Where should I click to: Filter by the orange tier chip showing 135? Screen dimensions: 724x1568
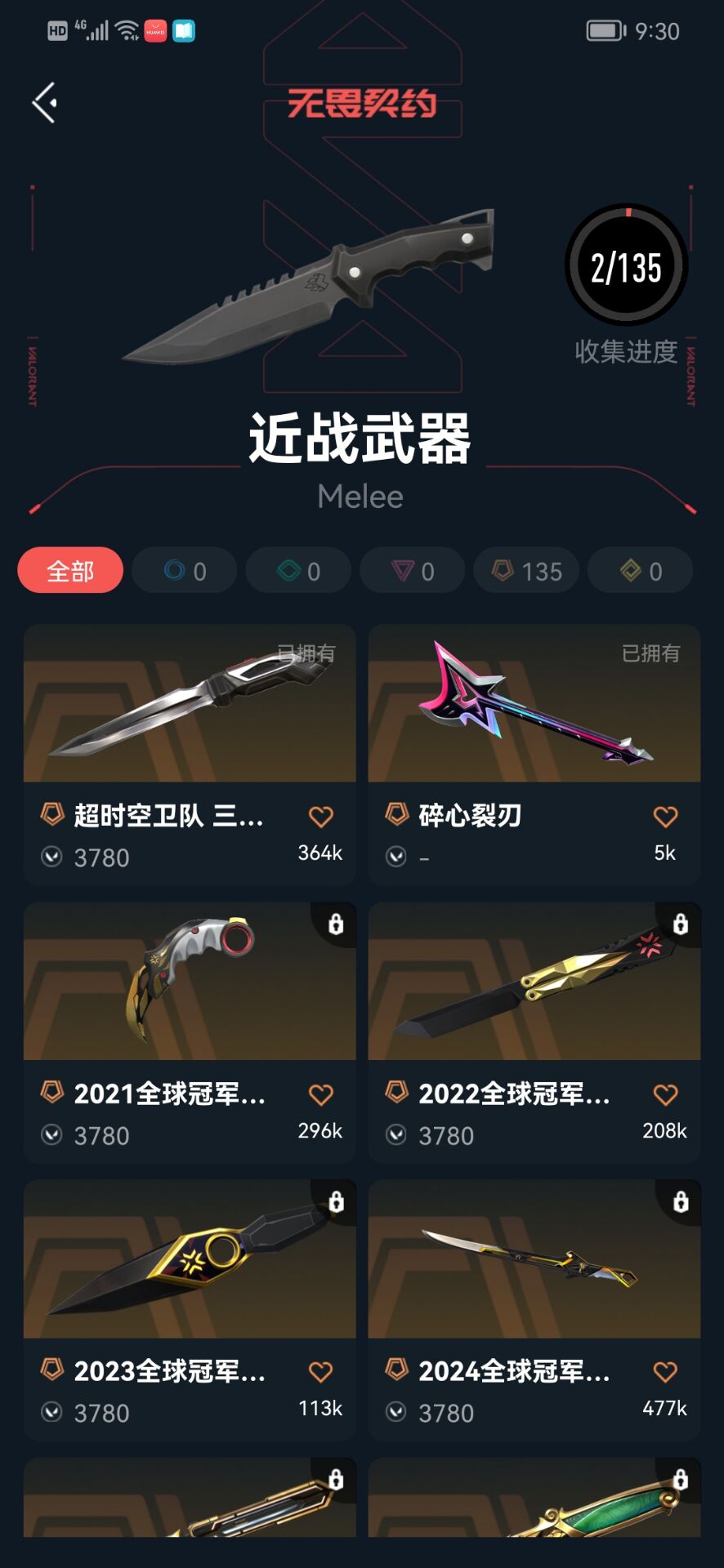pyautogui.click(x=526, y=570)
